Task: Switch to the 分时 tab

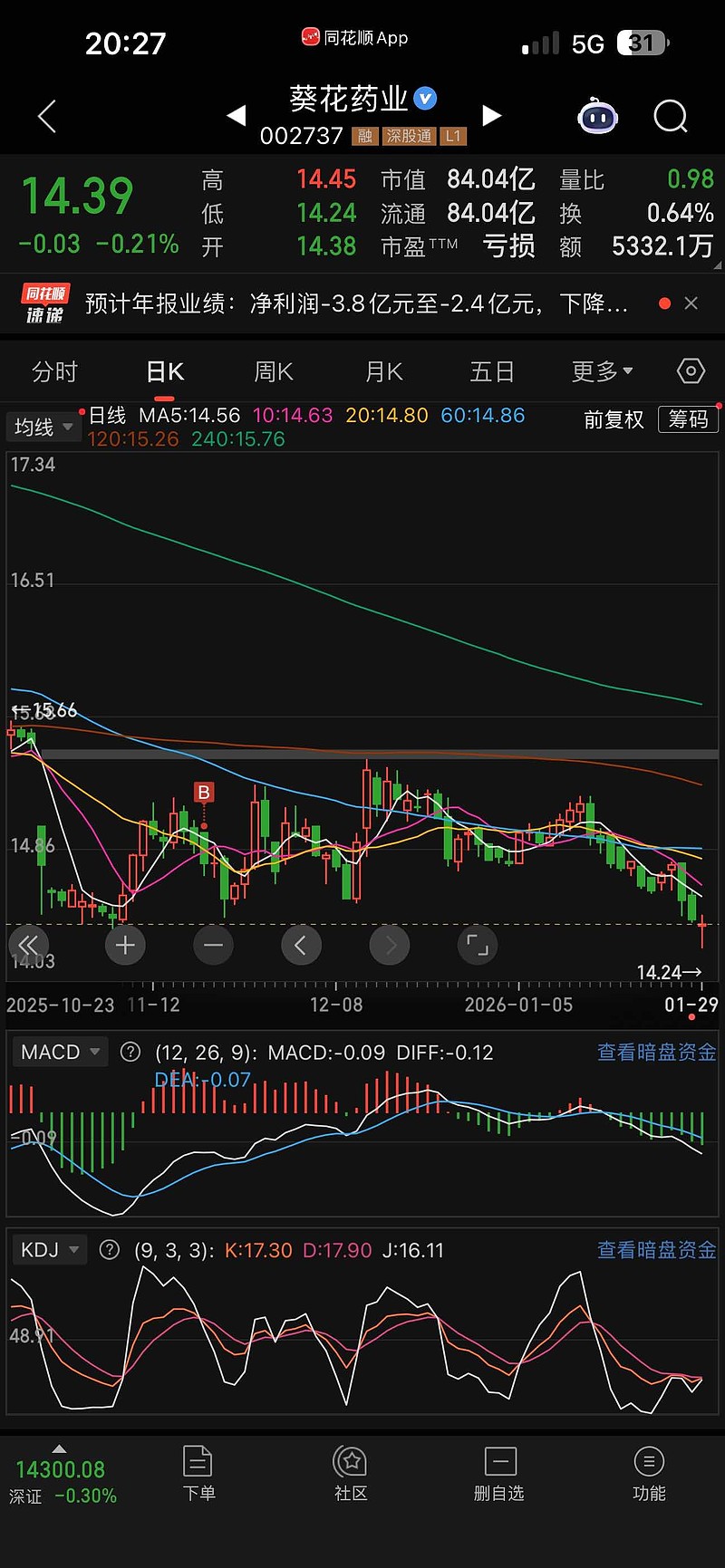Action: 54,371
